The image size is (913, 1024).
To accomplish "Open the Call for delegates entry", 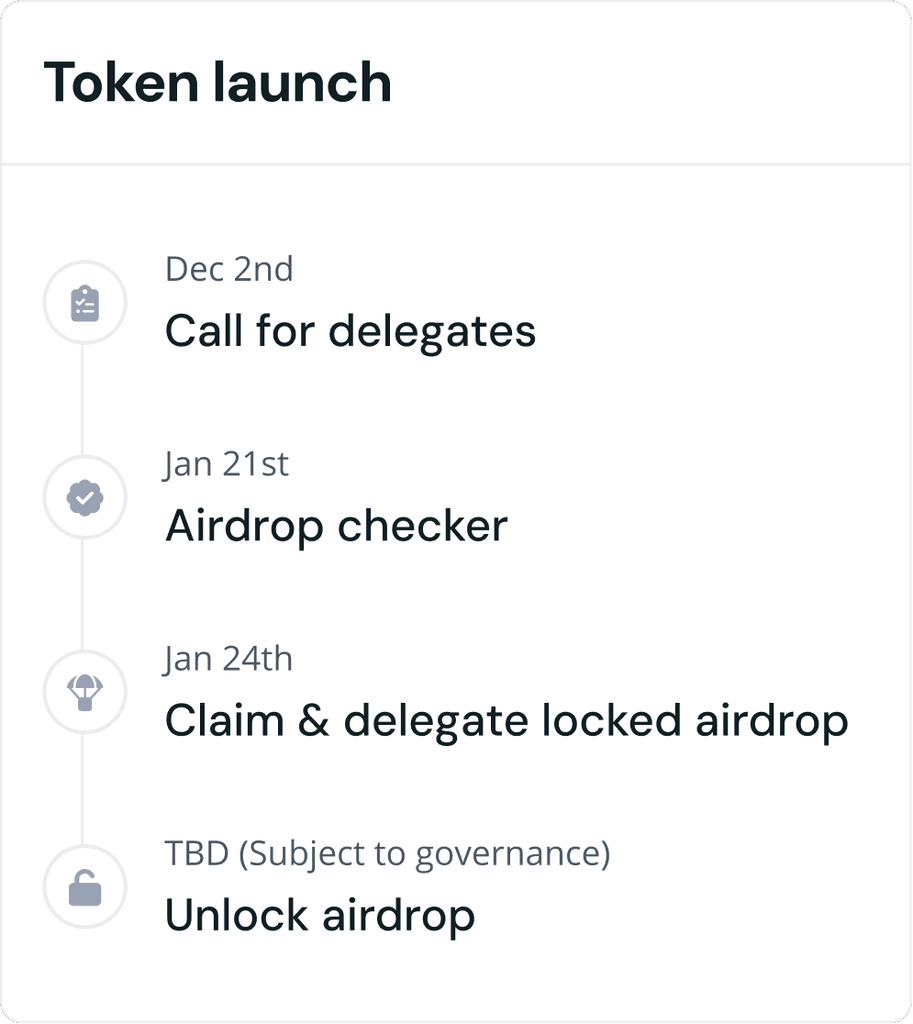I will (x=351, y=330).
